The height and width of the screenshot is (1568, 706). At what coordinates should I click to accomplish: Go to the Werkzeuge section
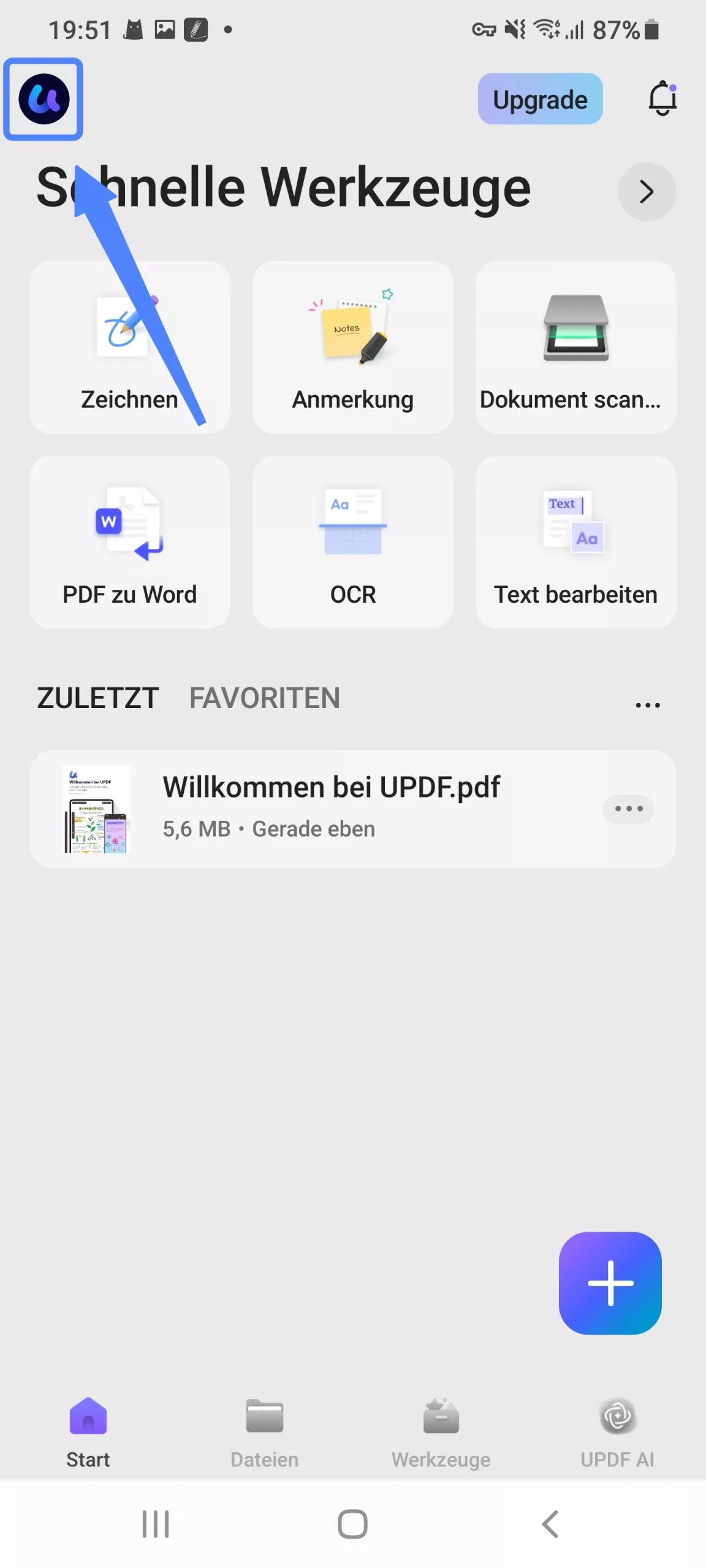click(x=441, y=1433)
